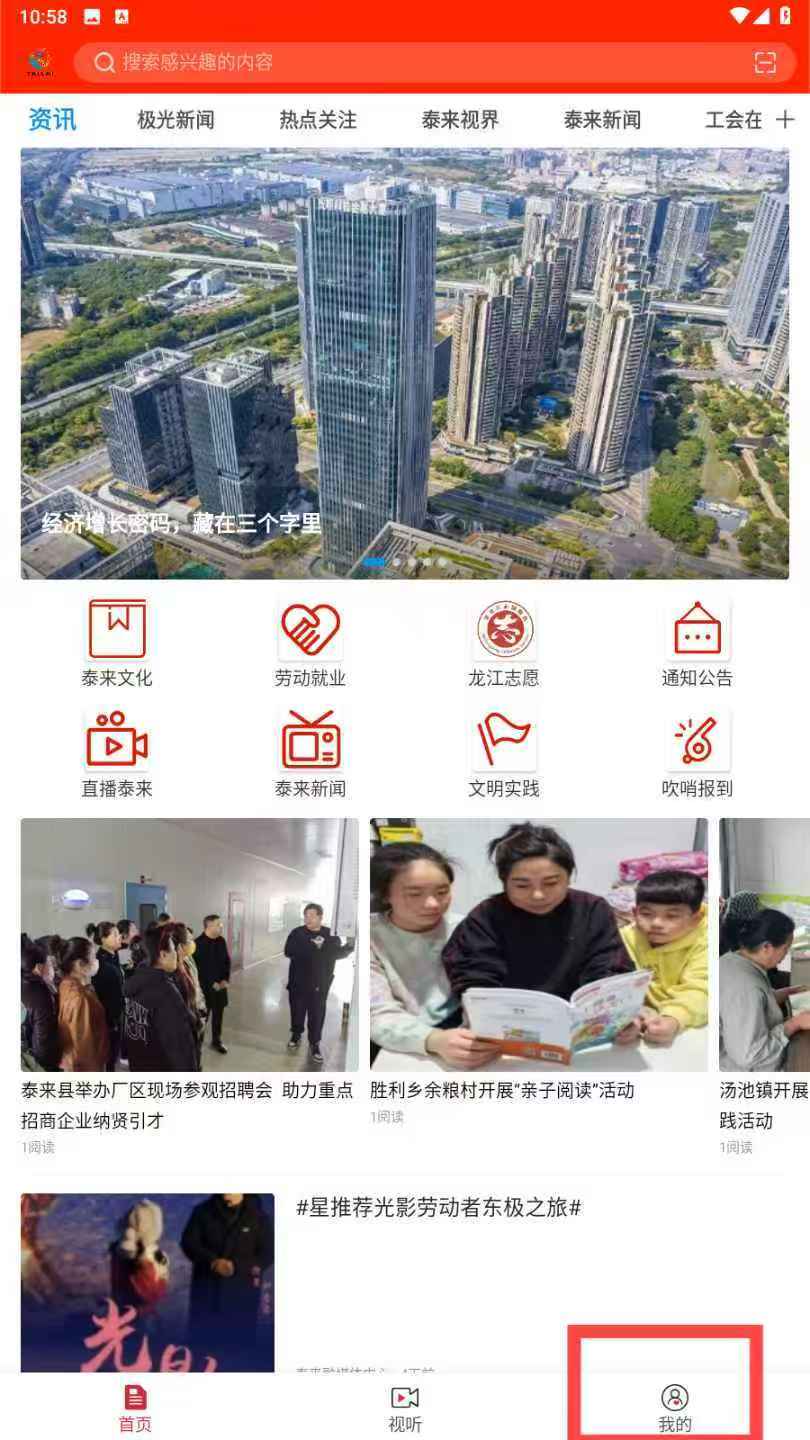Viewport: 810px width, 1440px height.
Task: Open the banner about 经济增长密码
Action: pos(405,363)
